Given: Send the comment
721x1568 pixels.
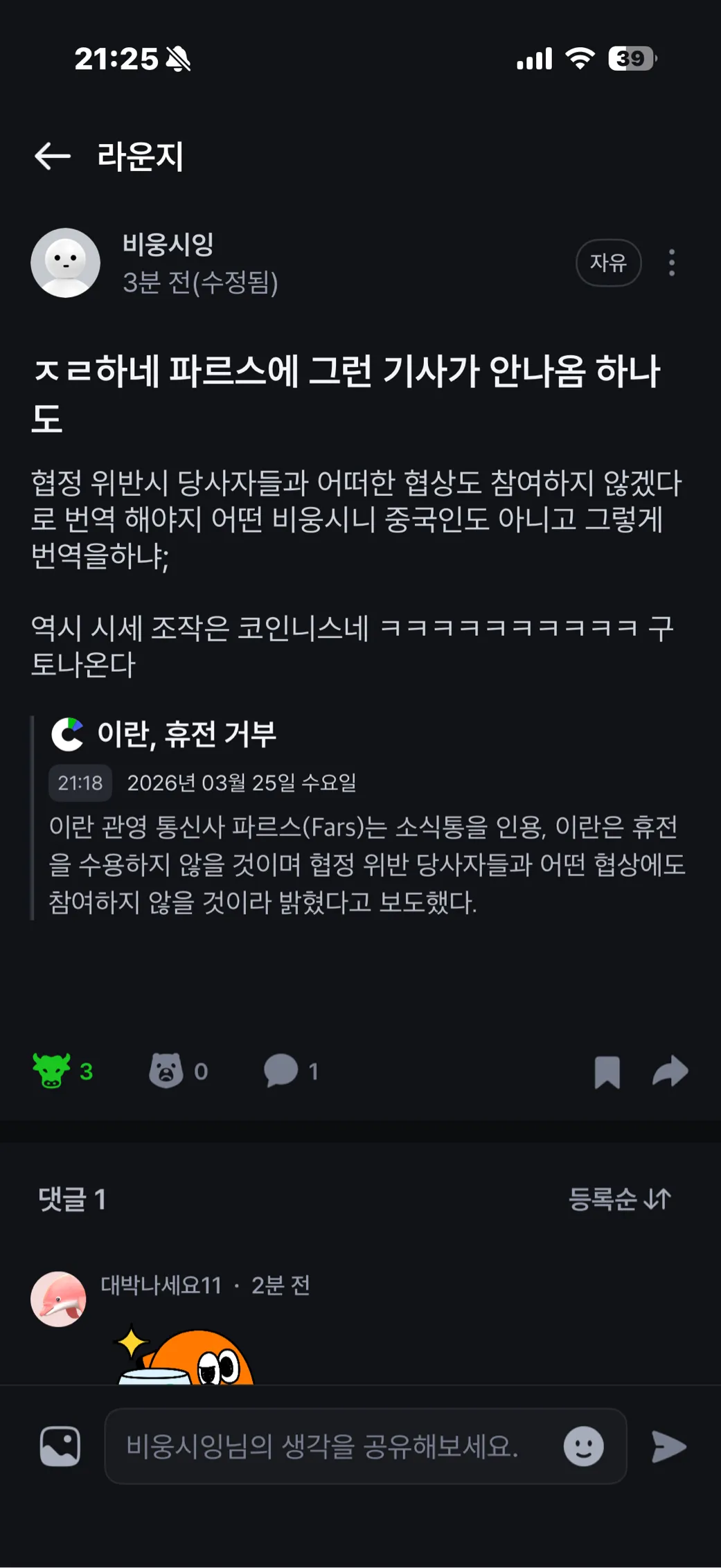Looking at the screenshot, I should click(x=668, y=1446).
